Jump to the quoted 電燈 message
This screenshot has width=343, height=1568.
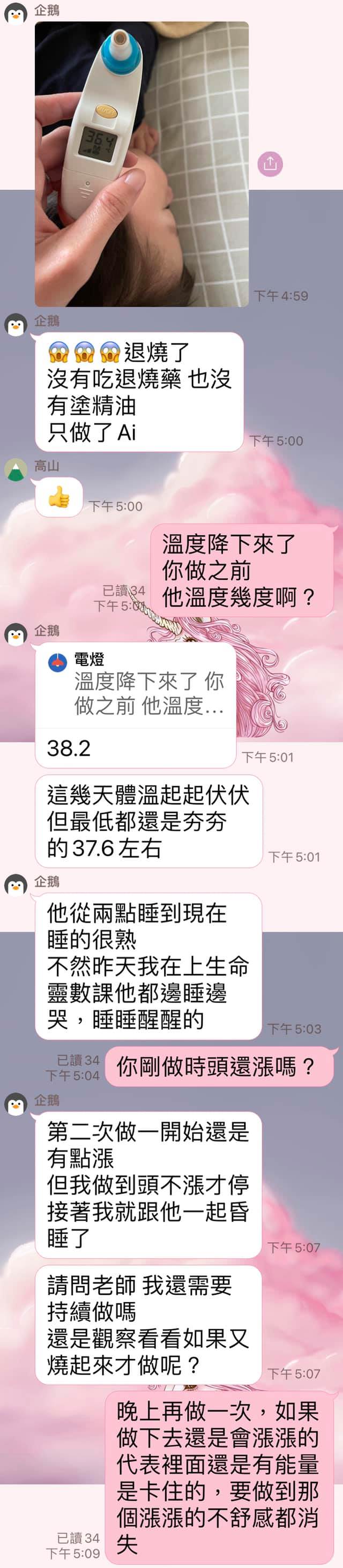(135, 685)
